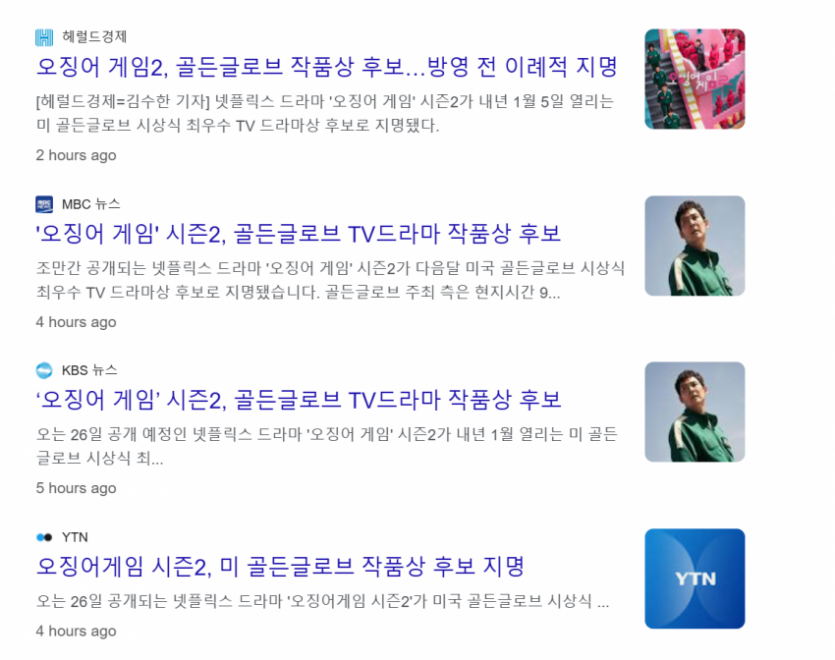Viewport: 835px width, 660px height.
Task: Open the 헤럴드경제 Squid Game 2 headline
Action: [326, 67]
